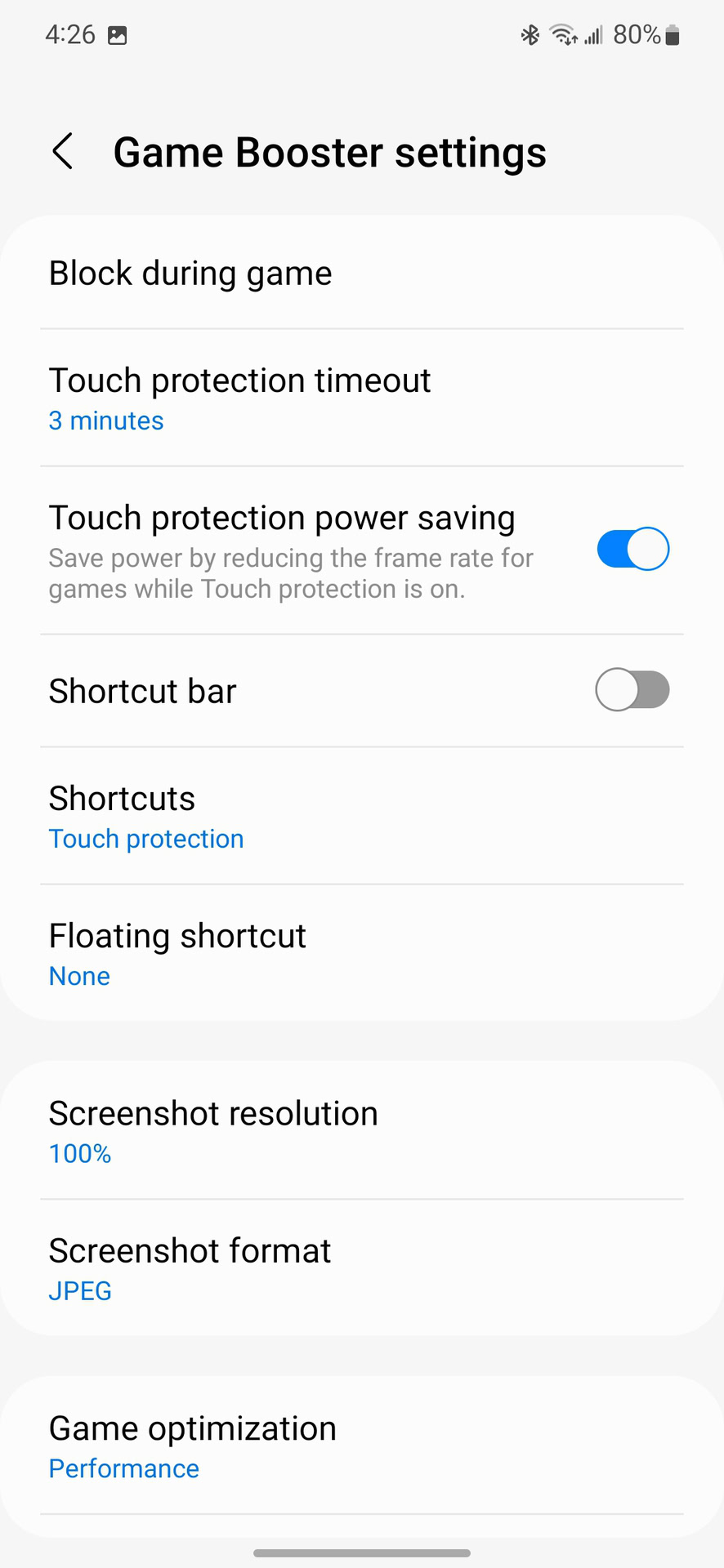Image resolution: width=724 pixels, height=1568 pixels.
Task: Open the Shortcuts row
Action: point(362,816)
